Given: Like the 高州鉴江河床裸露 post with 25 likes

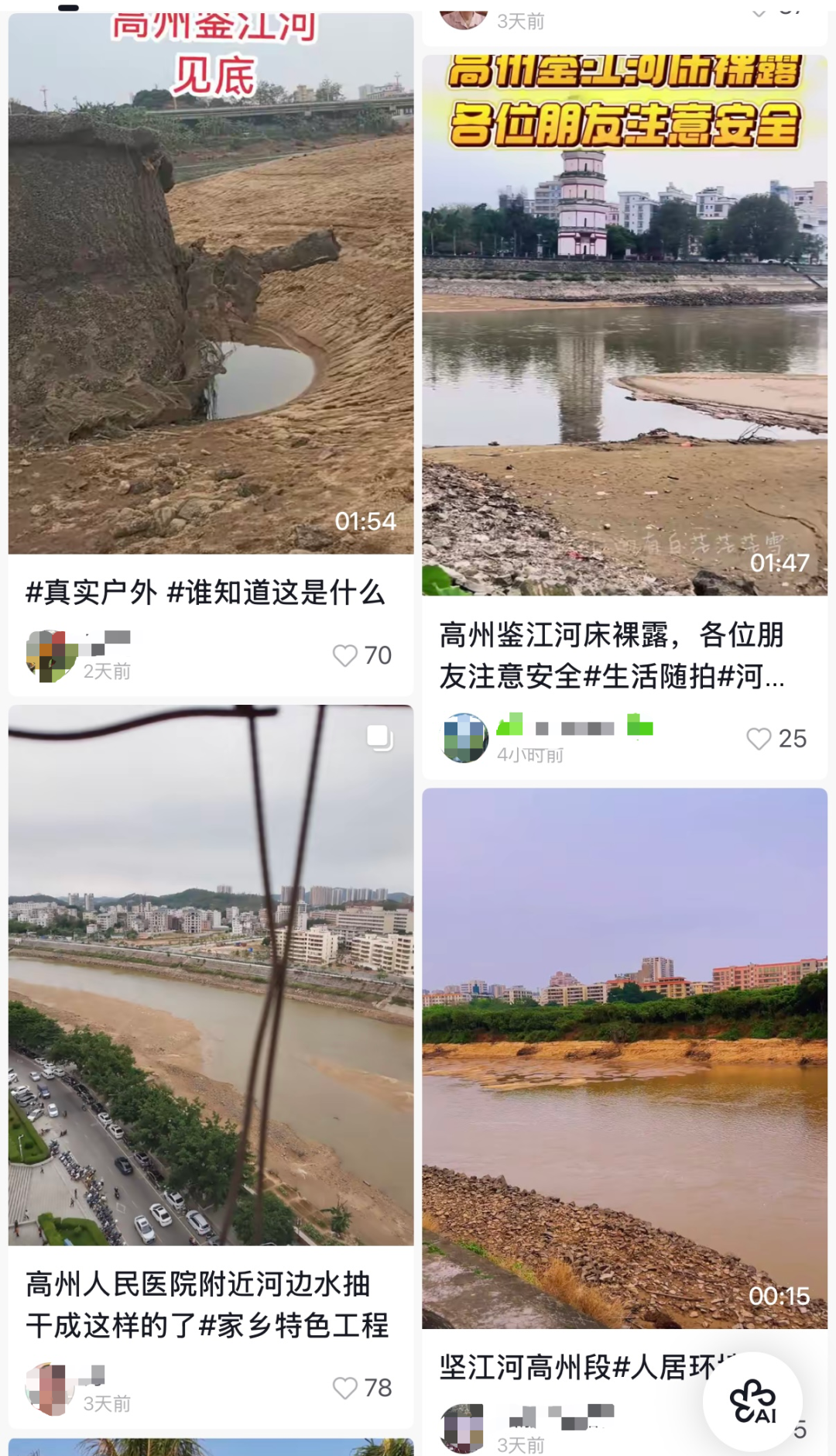Looking at the screenshot, I should click(759, 739).
